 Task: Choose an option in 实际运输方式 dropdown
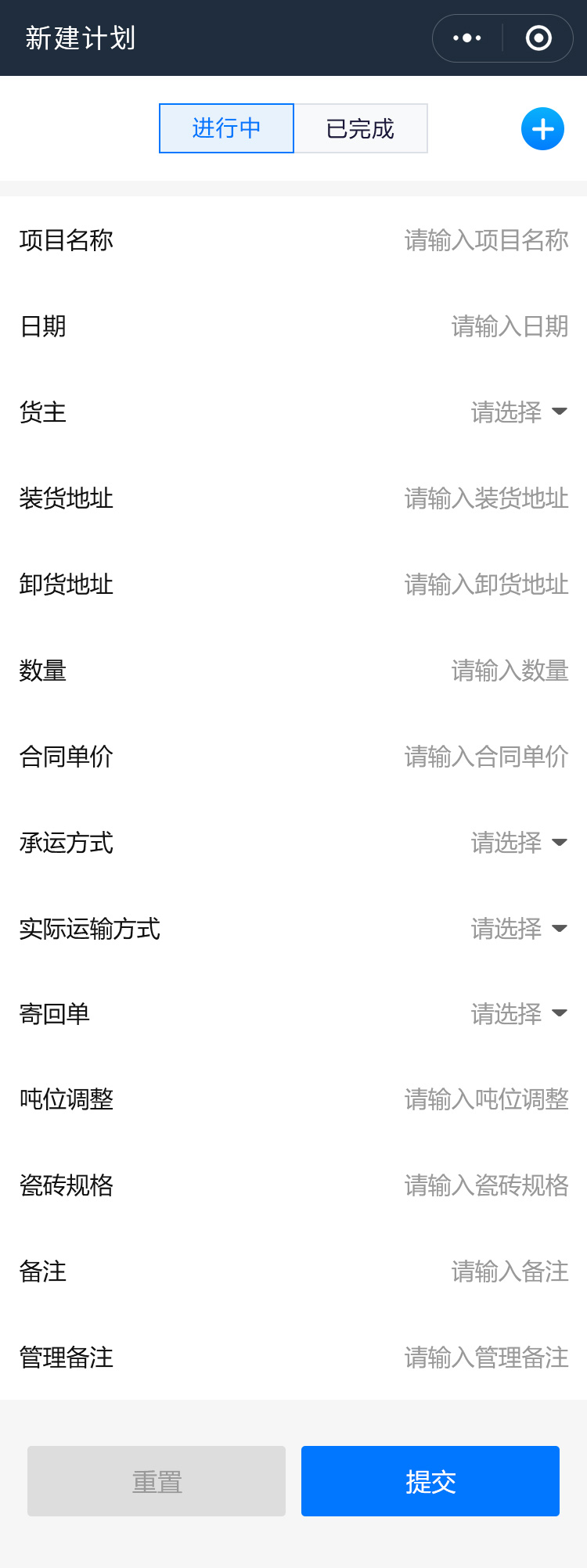pyautogui.click(x=518, y=929)
